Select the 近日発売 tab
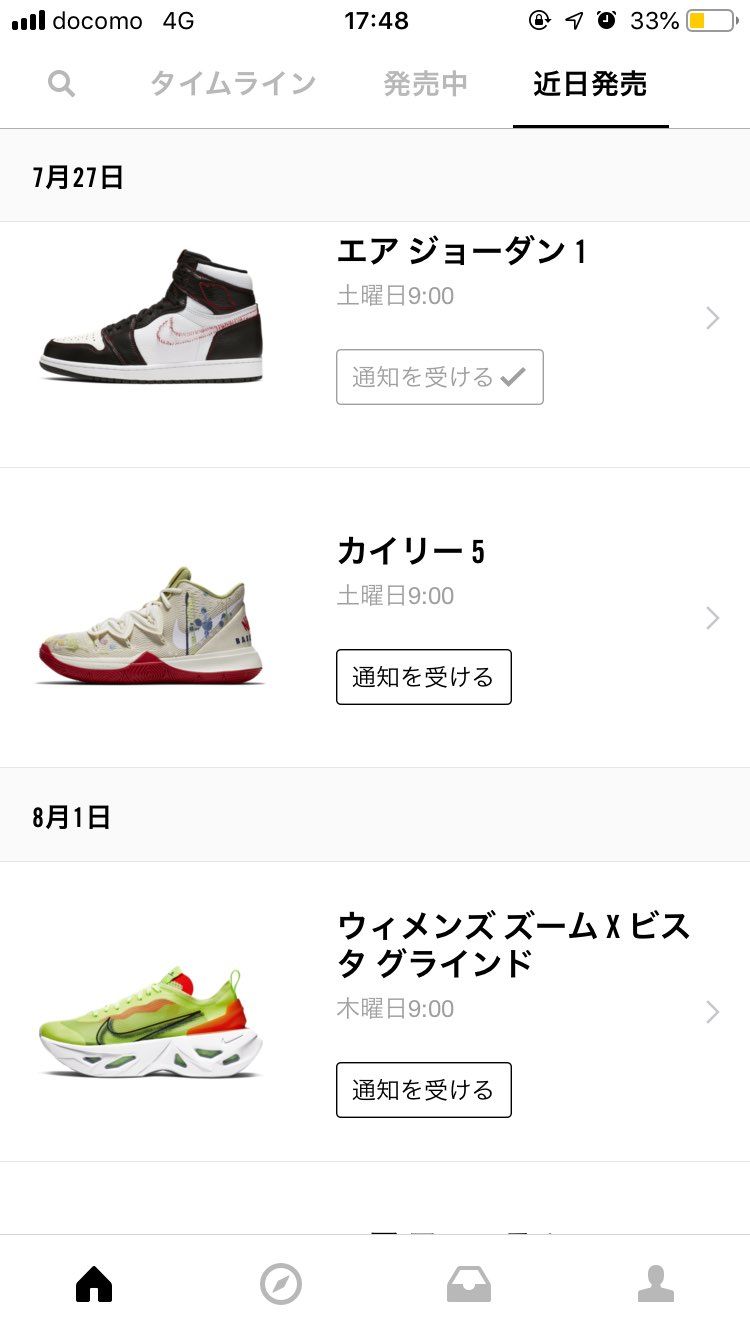750x1334 pixels. (590, 84)
